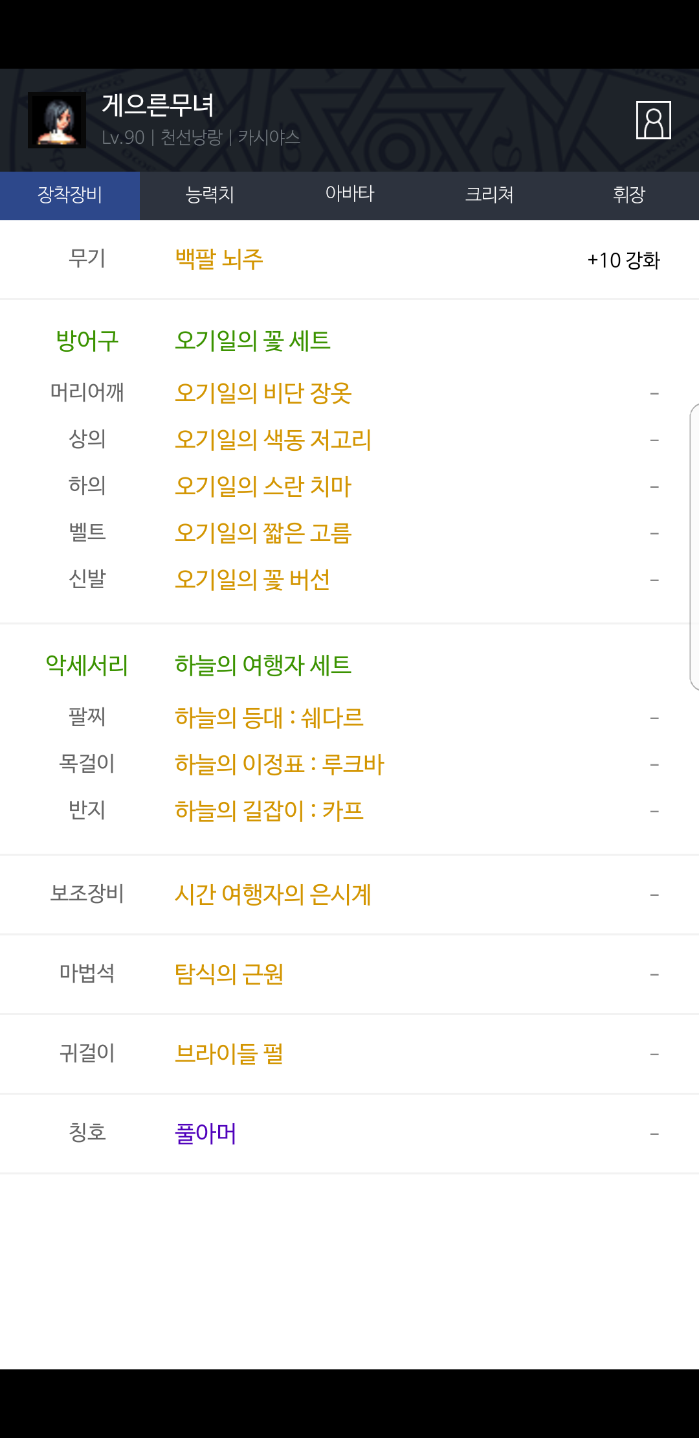Viewport: 699px width, 1438px height.
Task: Open magic stone 탐식의 근원
Action: click(229, 974)
